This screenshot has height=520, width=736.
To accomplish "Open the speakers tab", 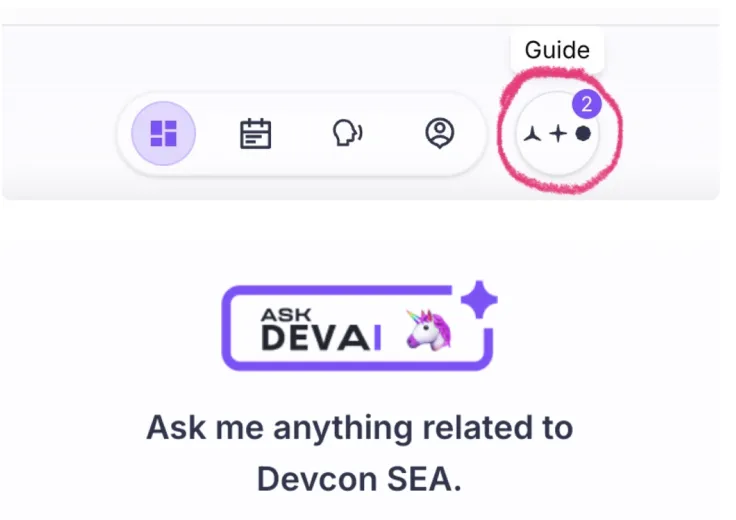I will point(347,133).
